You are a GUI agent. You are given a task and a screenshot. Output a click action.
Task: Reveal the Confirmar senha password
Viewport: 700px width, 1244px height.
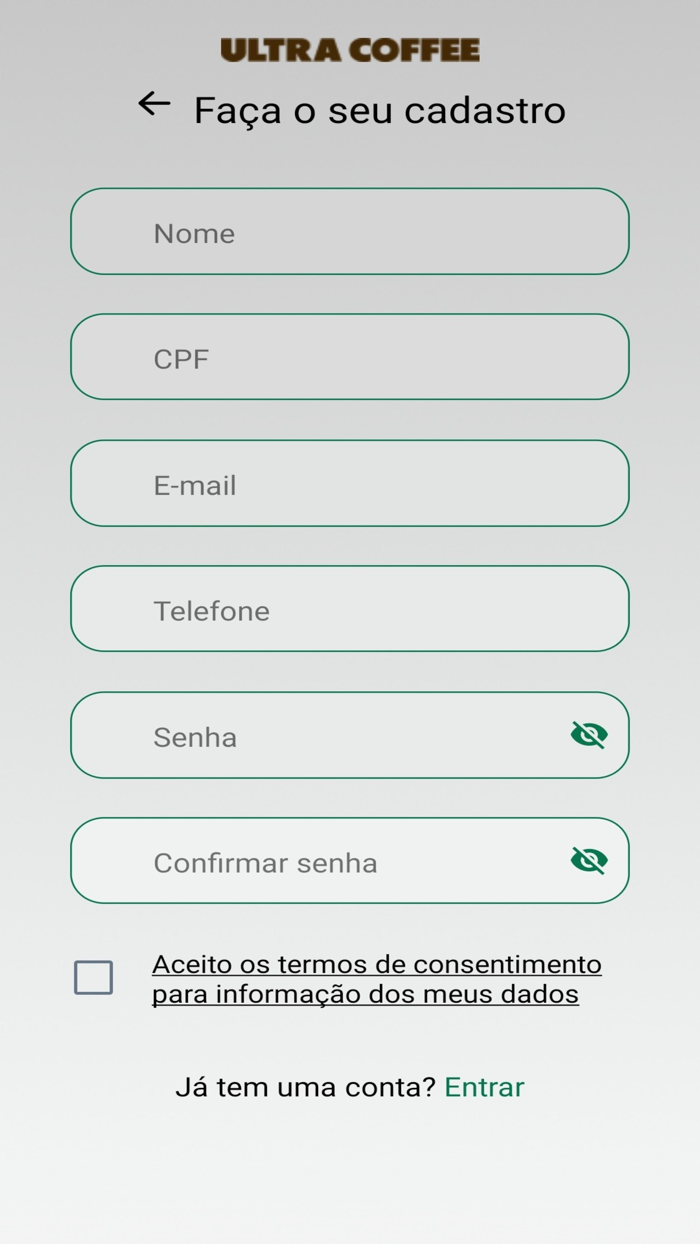589,861
